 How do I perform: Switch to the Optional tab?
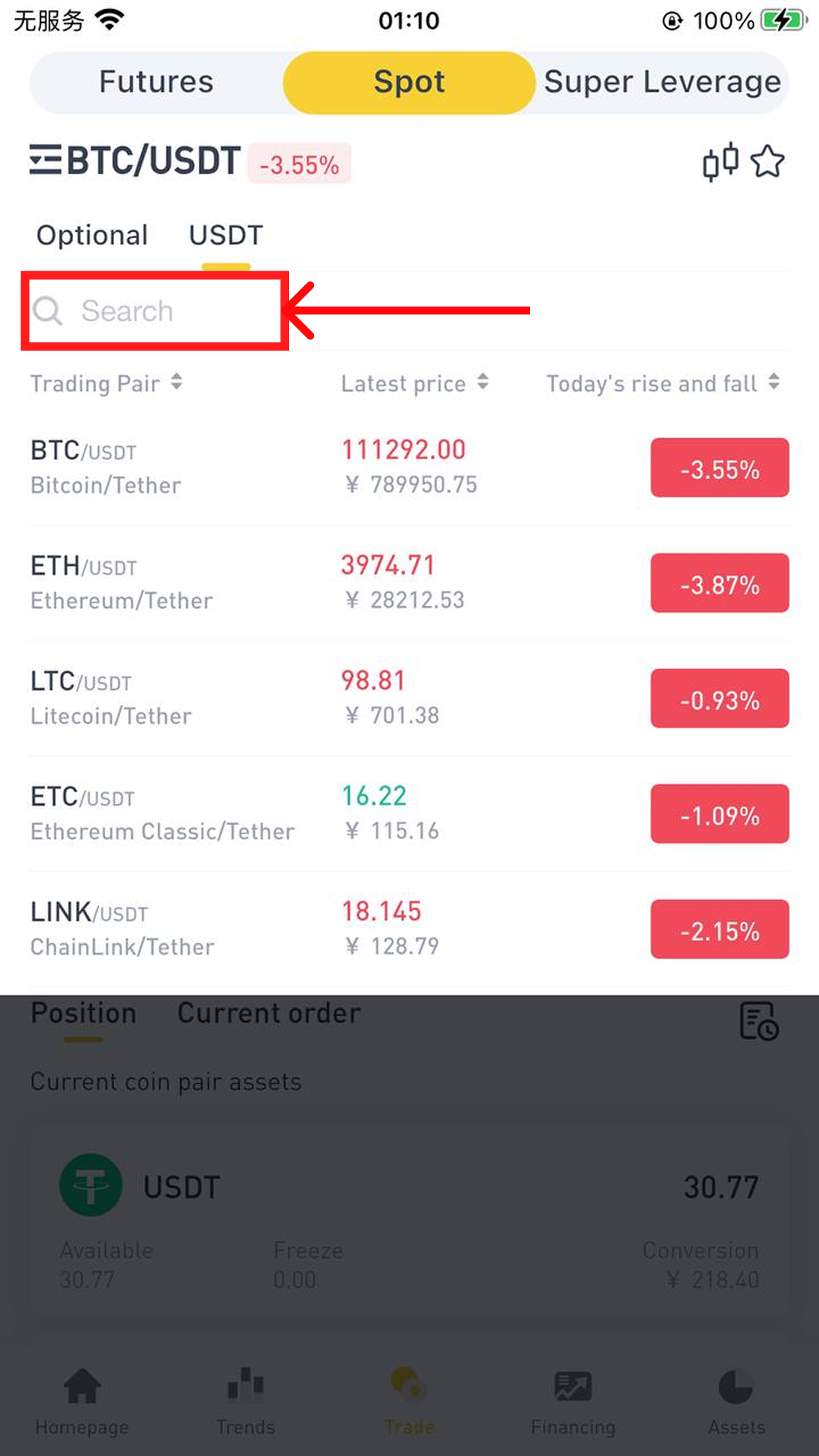[x=92, y=236]
